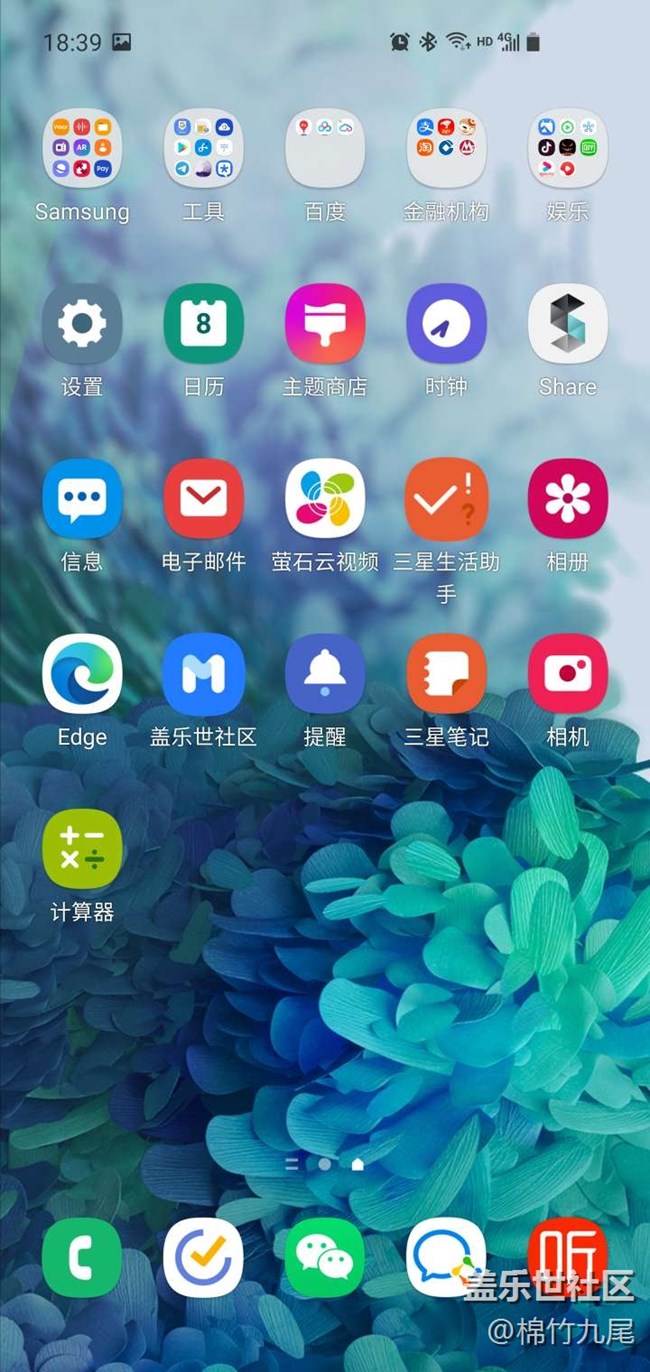The width and height of the screenshot is (650, 1372).
Task: Launch the Share app
Action: pyautogui.click(x=567, y=323)
